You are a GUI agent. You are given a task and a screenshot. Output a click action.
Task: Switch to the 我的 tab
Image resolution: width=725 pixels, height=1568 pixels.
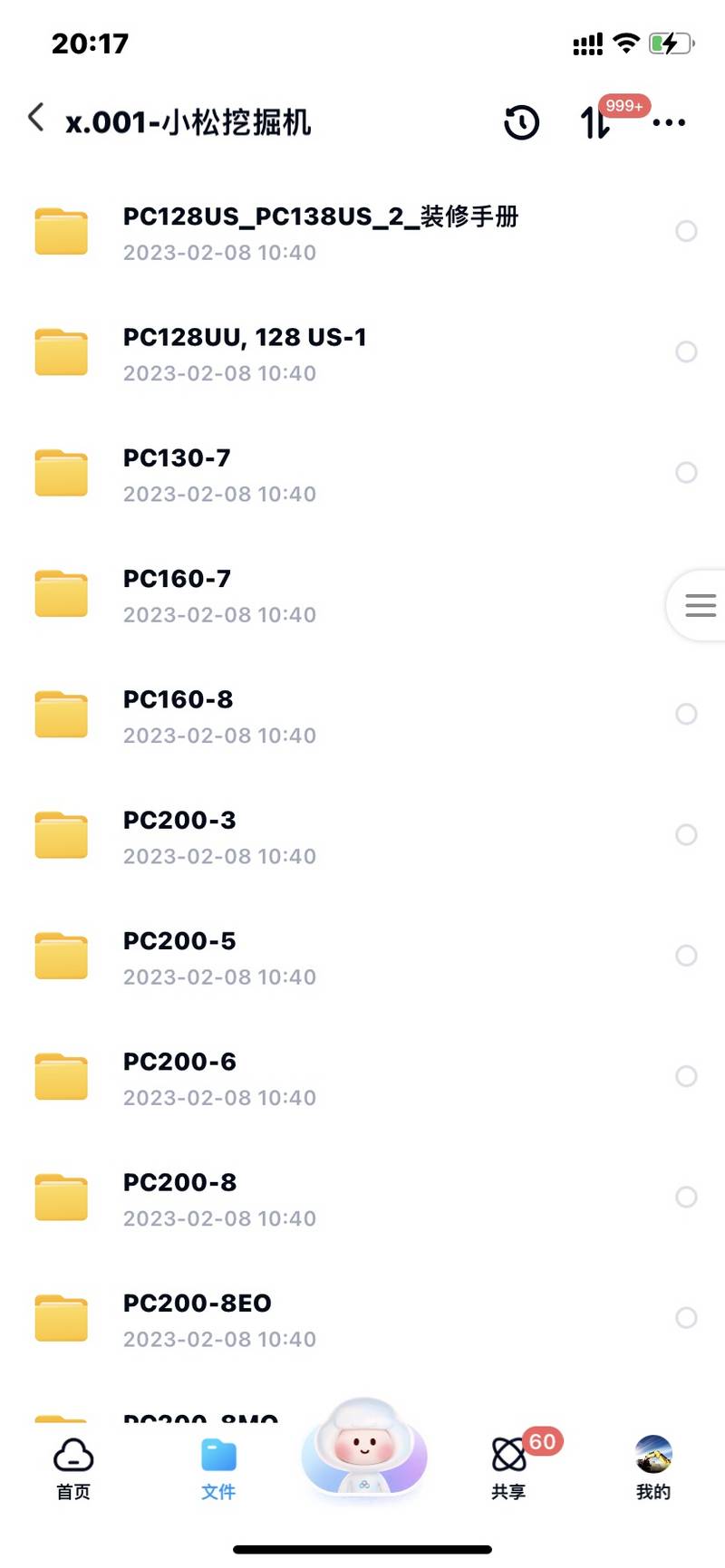pos(653,1467)
